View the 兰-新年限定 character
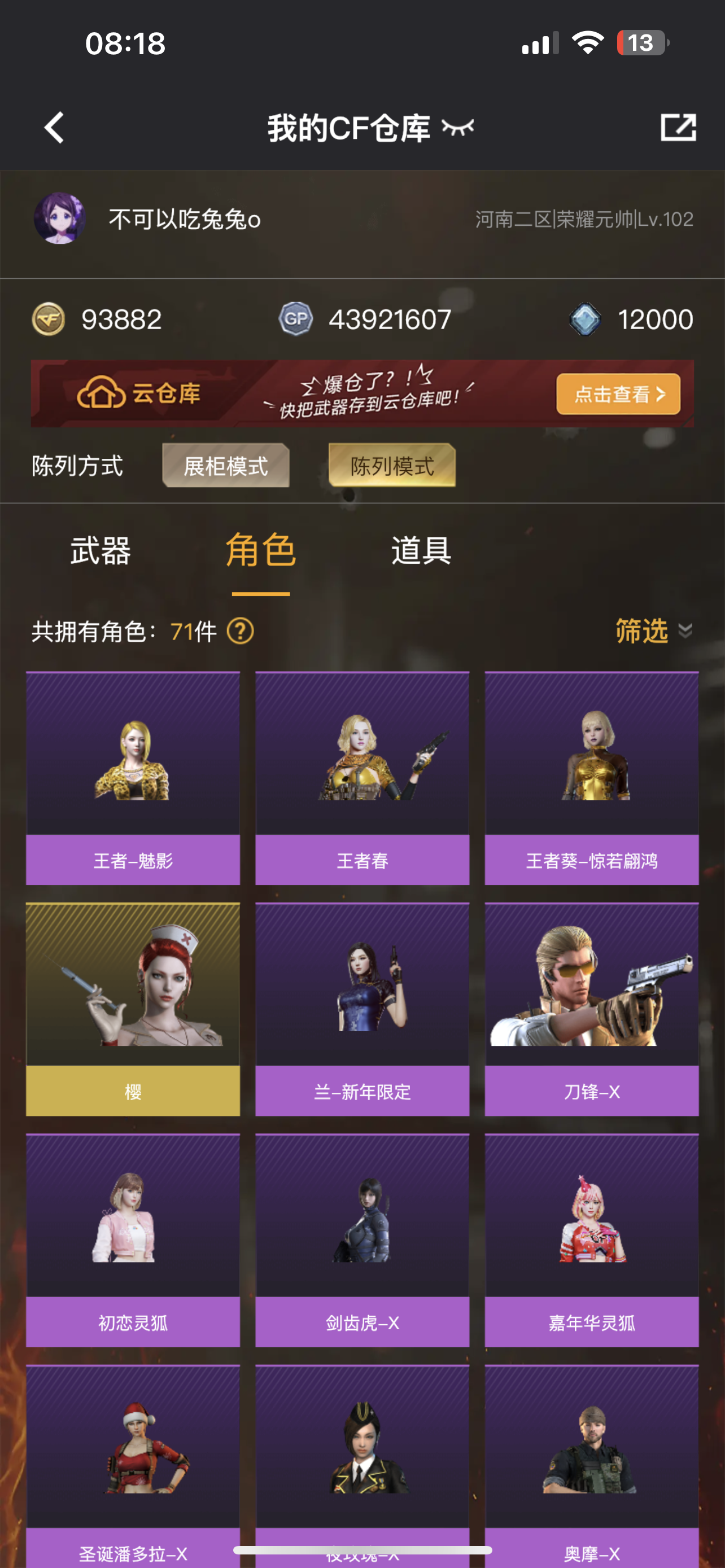Viewport: 725px width, 1568px height. click(362, 1009)
